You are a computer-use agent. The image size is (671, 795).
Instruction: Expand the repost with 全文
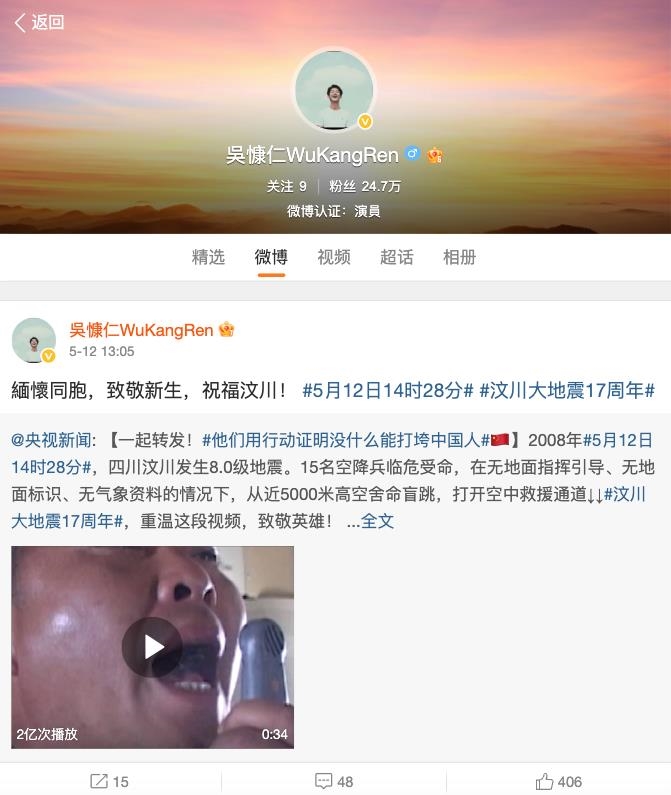pyautogui.click(x=377, y=521)
